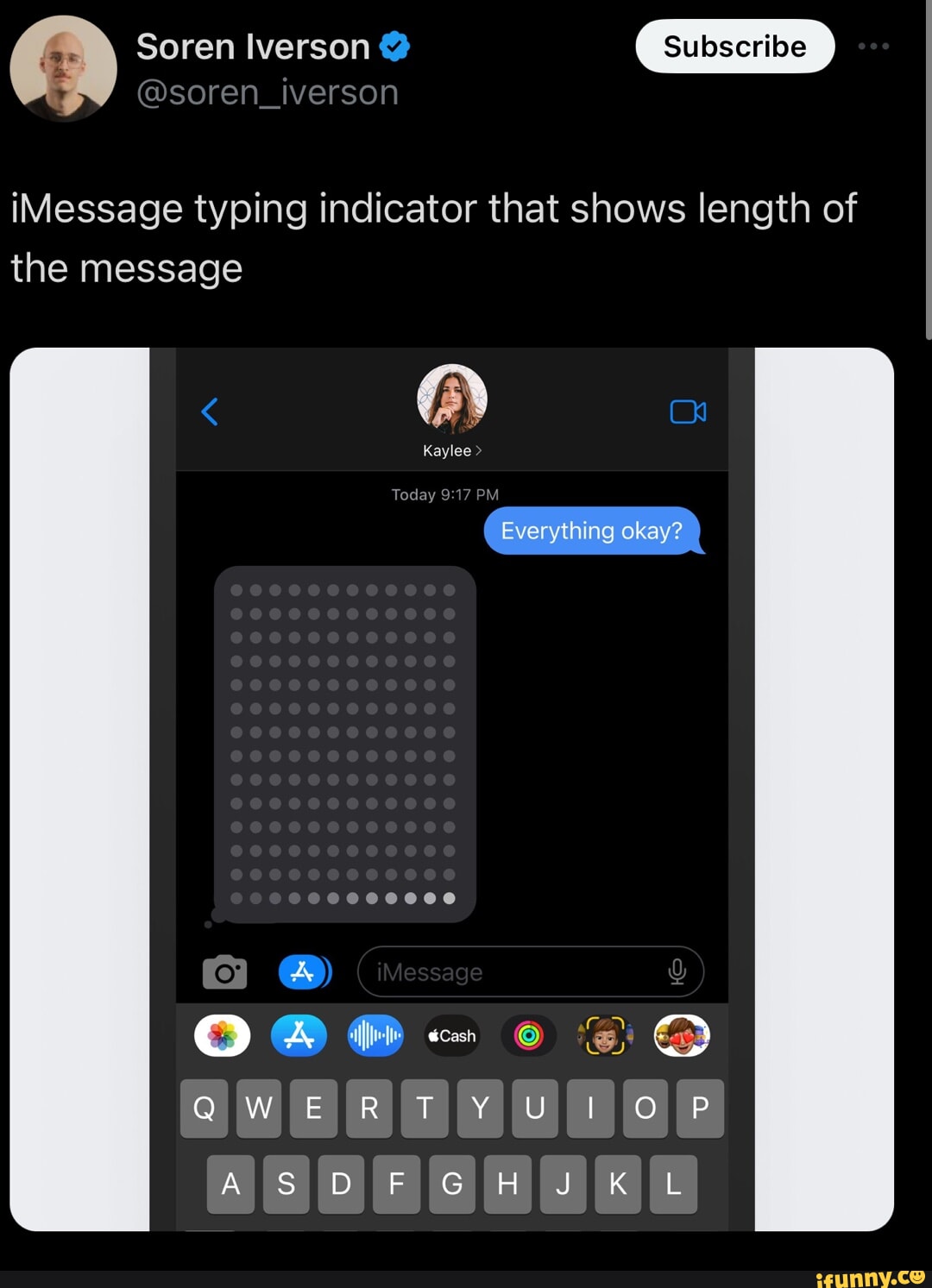Screen dimensions: 932x1288
Task: Start a FaceTime video call with Kaylee
Action: point(688,412)
